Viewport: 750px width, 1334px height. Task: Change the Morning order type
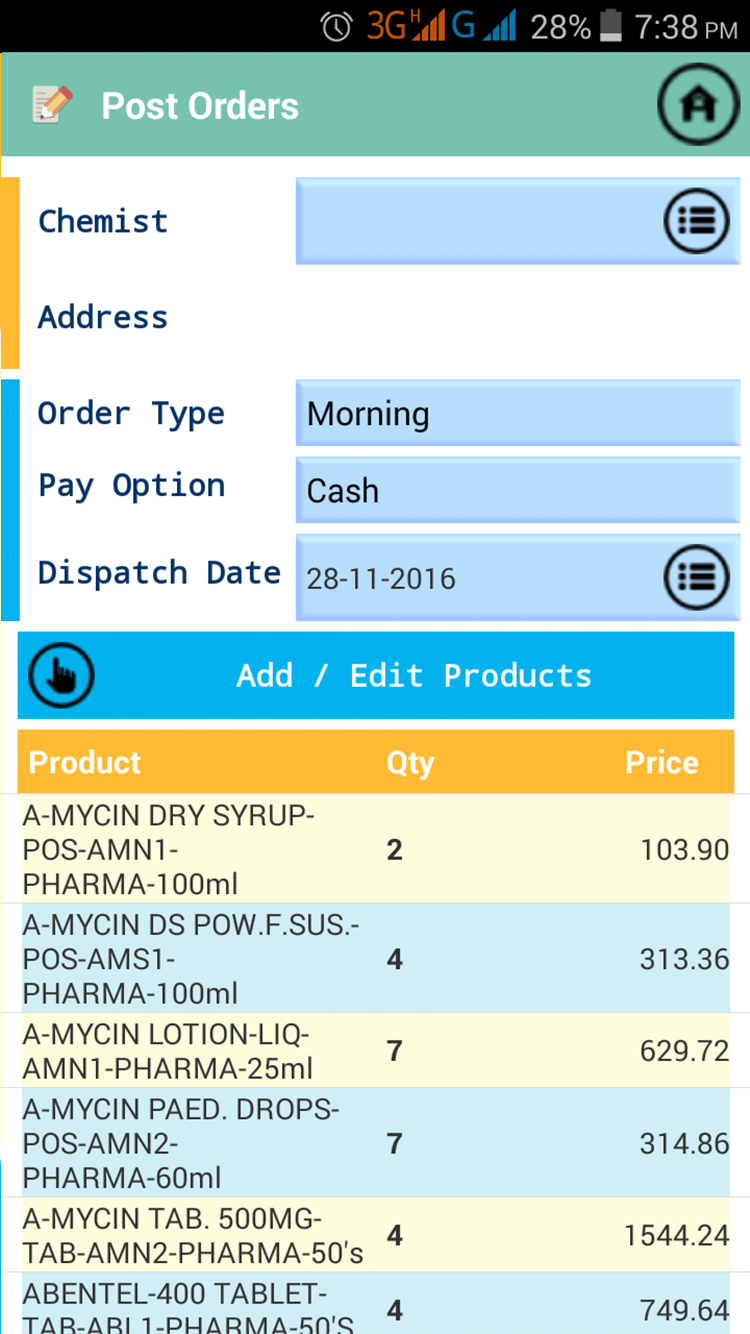tap(516, 413)
